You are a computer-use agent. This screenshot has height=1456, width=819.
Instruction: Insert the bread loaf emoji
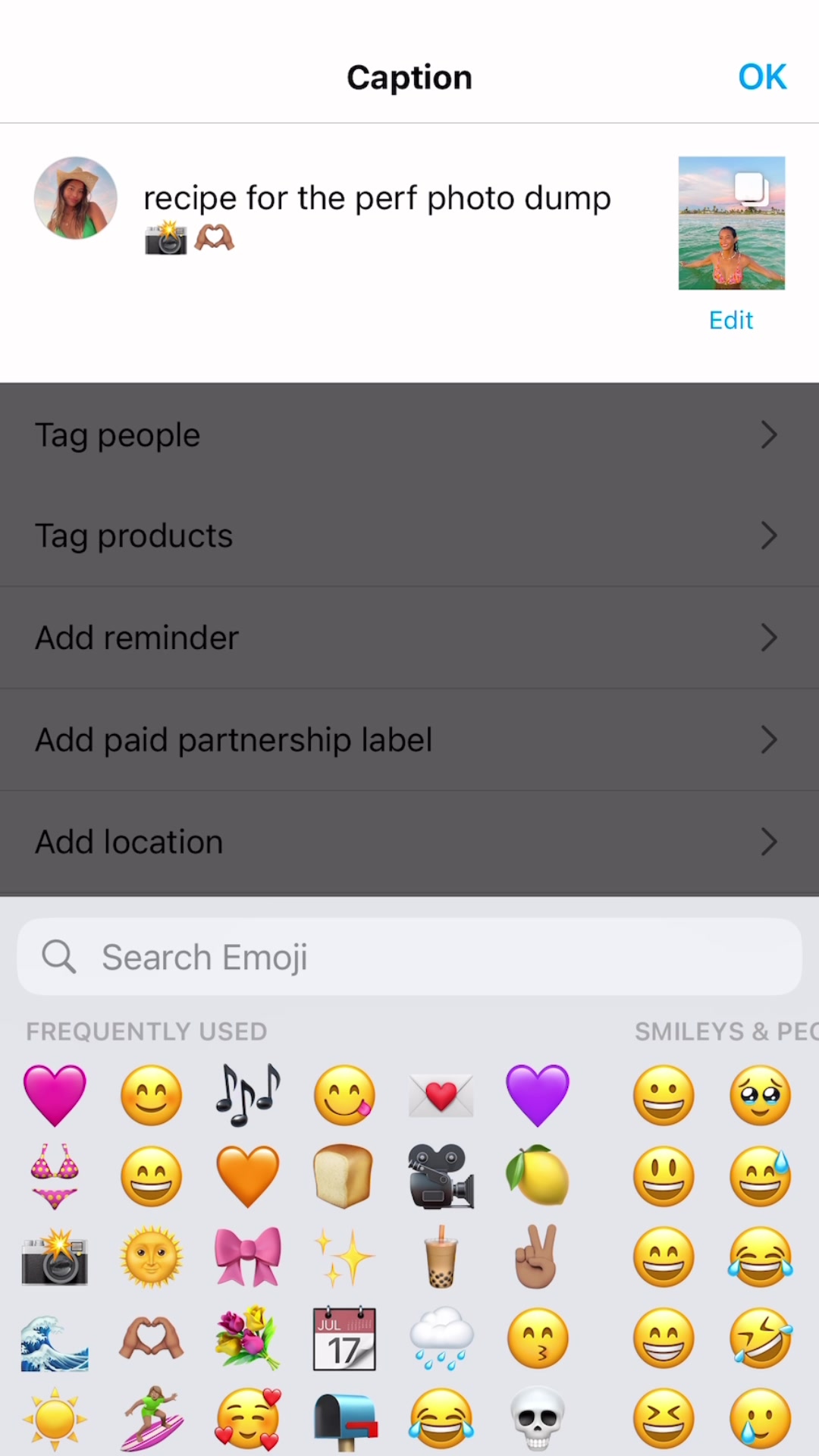point(344,1176)
